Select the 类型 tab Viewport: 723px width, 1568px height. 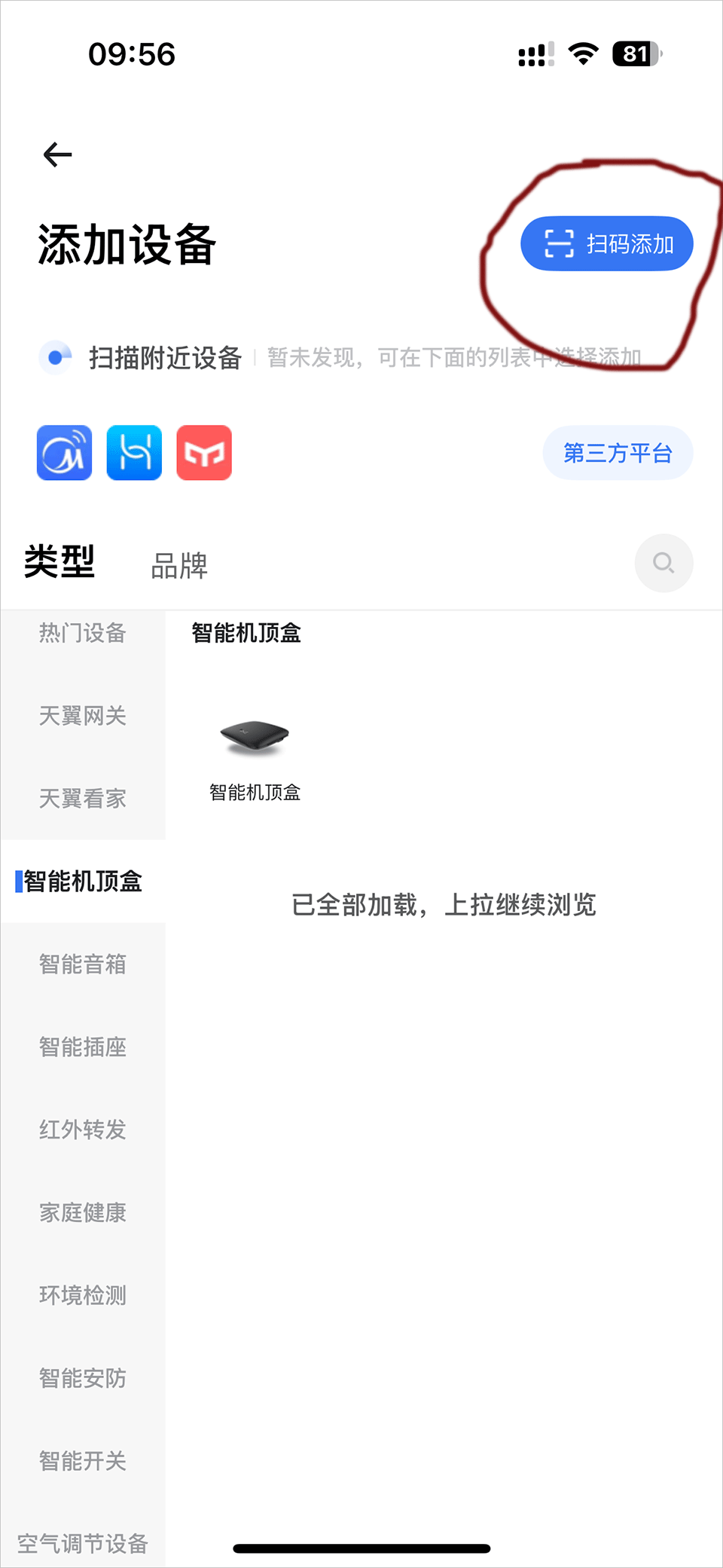(x=59, y=562)
